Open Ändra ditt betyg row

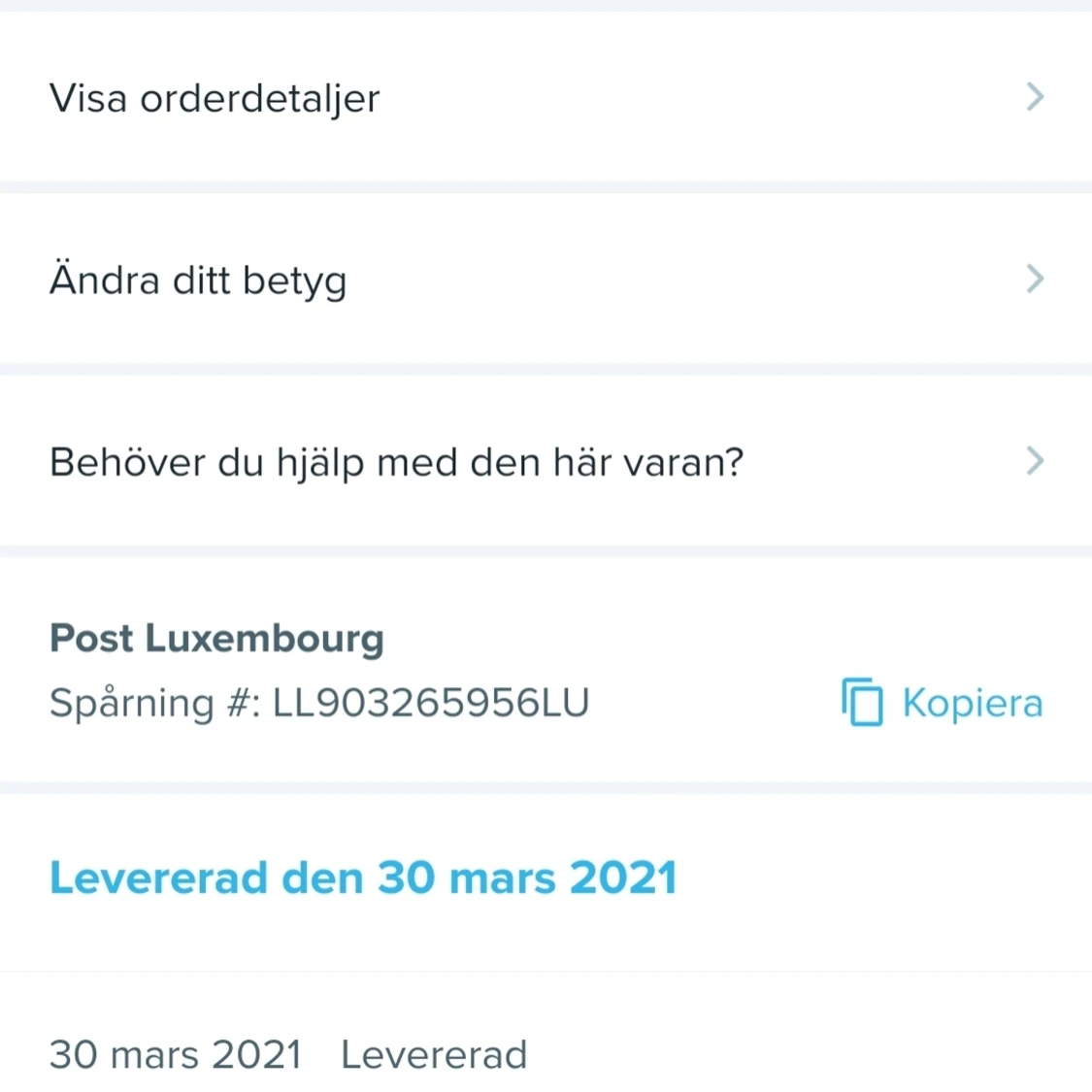544,280
